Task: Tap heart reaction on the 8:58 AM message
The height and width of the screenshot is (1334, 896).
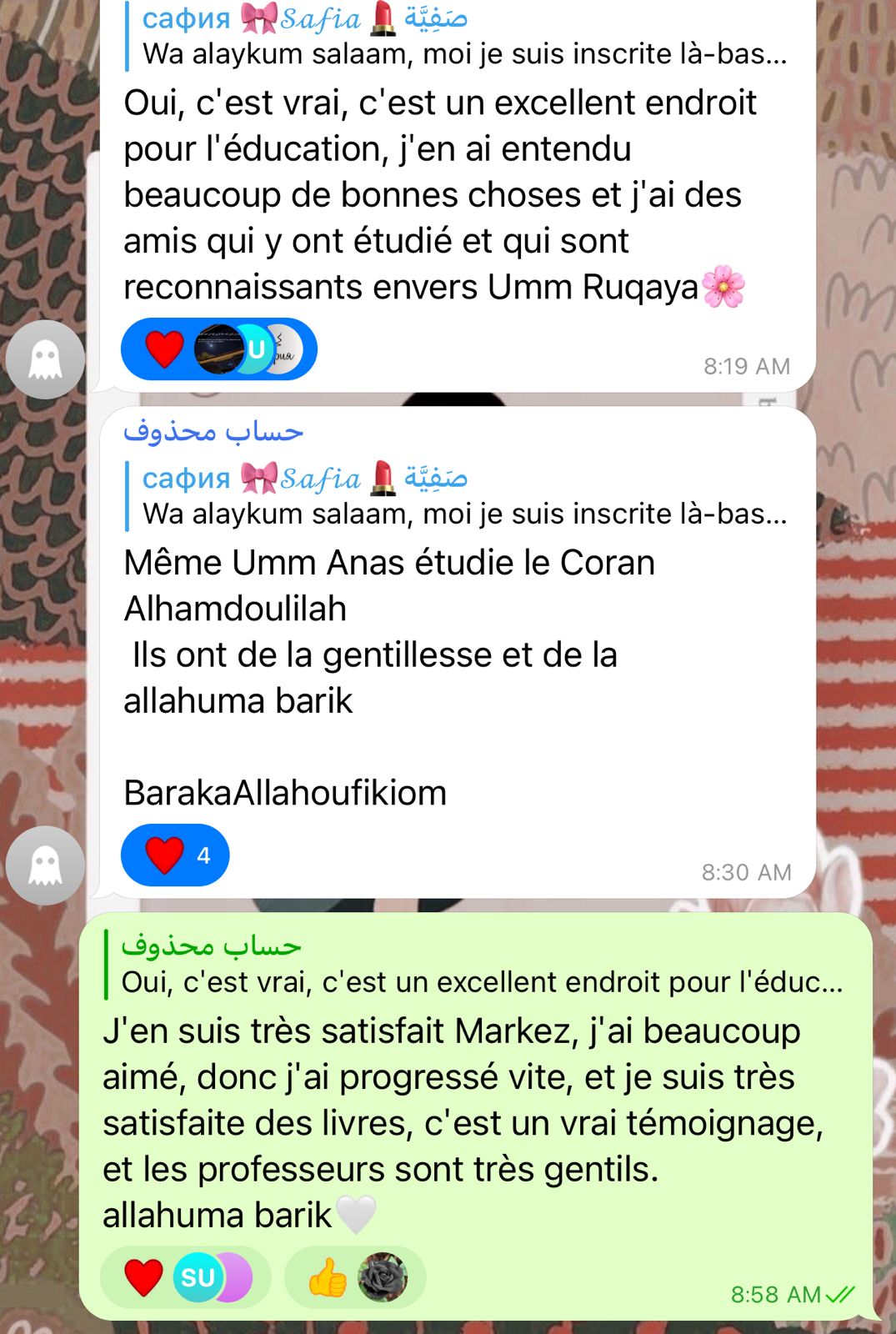Action: (x=143, y=1277)
